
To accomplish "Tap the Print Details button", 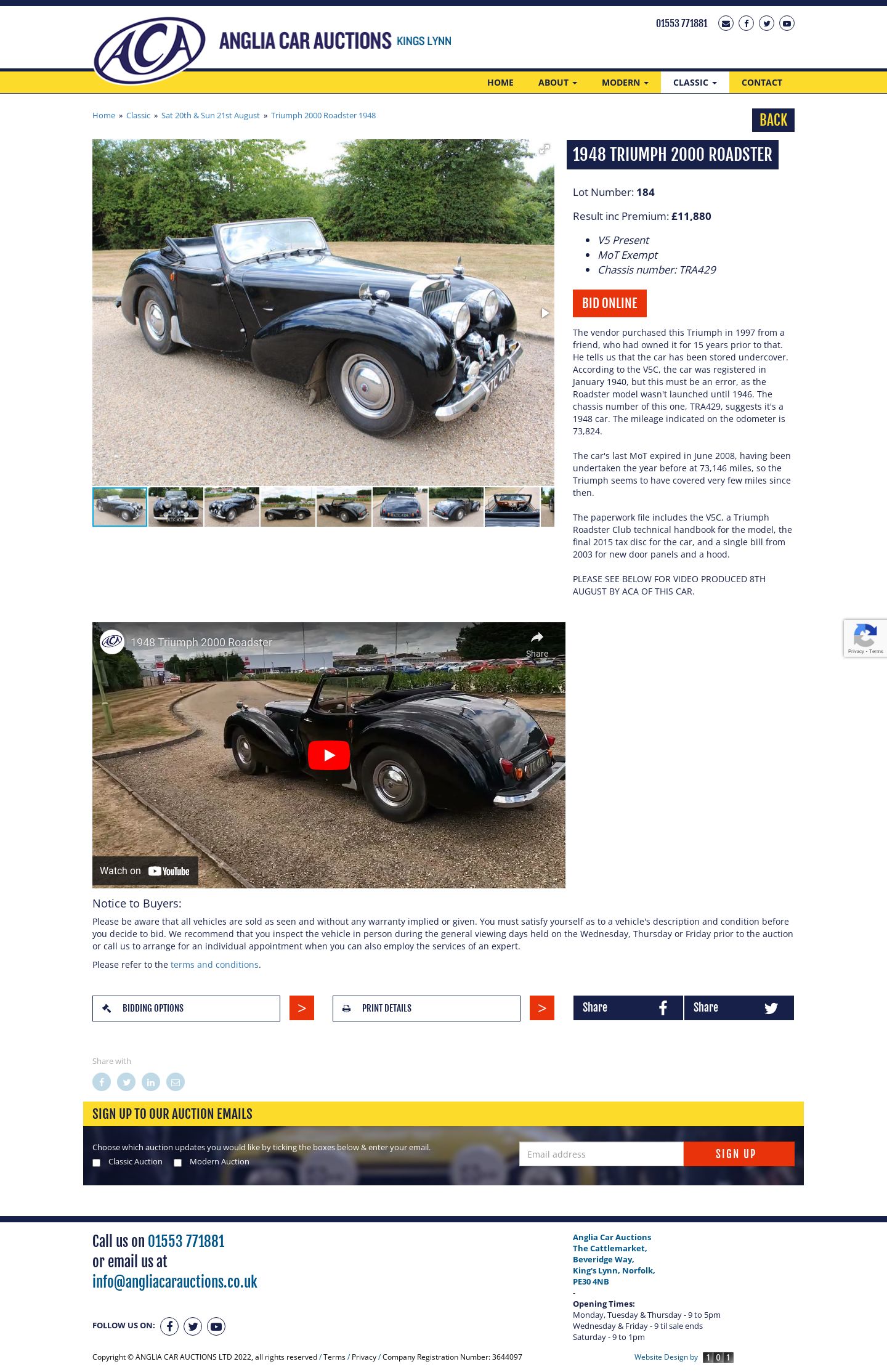I will (426, 1009).
